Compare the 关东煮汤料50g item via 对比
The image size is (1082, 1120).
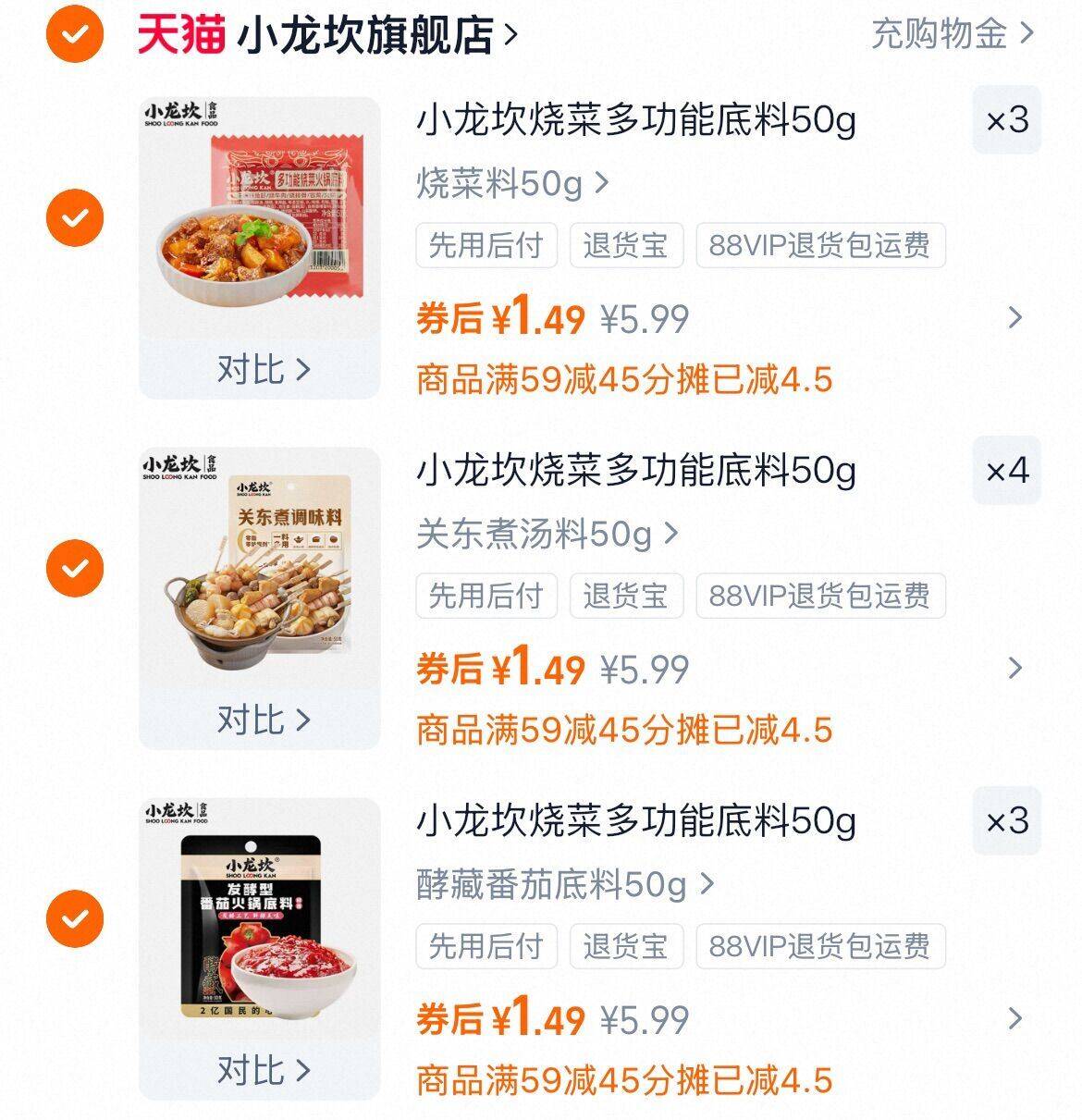click(x=263, y=720)
